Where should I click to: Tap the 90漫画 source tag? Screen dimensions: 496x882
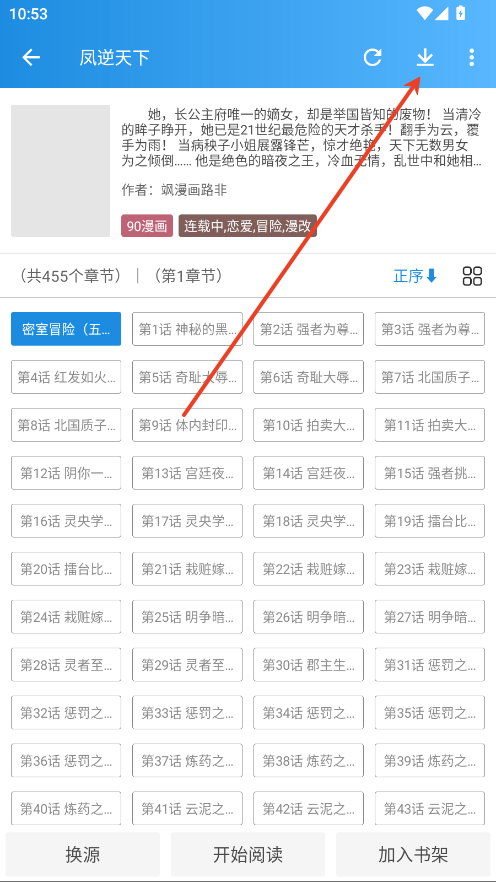pos(147,226)
